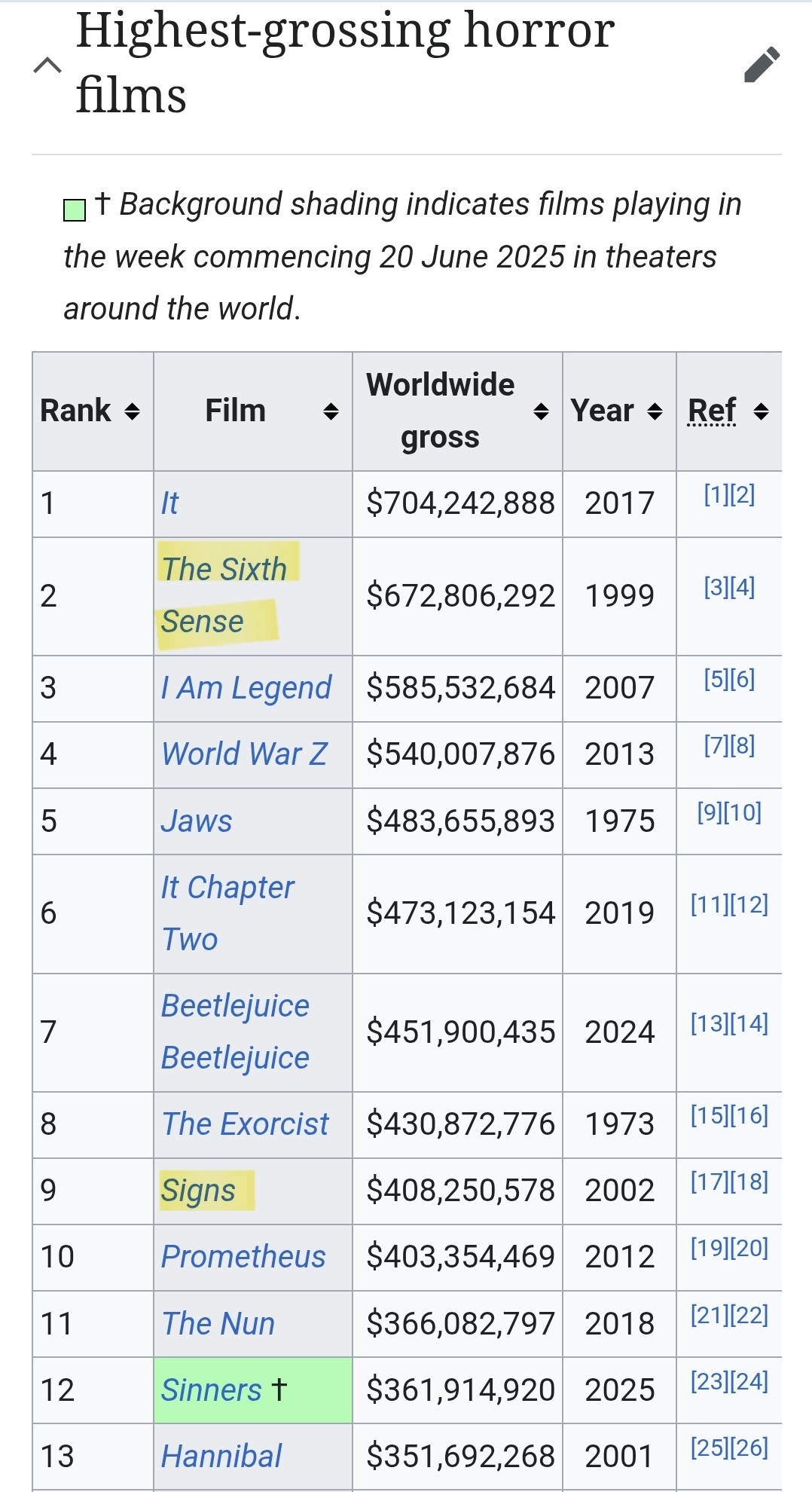Sort the table by Ref column

click(761, 411)
